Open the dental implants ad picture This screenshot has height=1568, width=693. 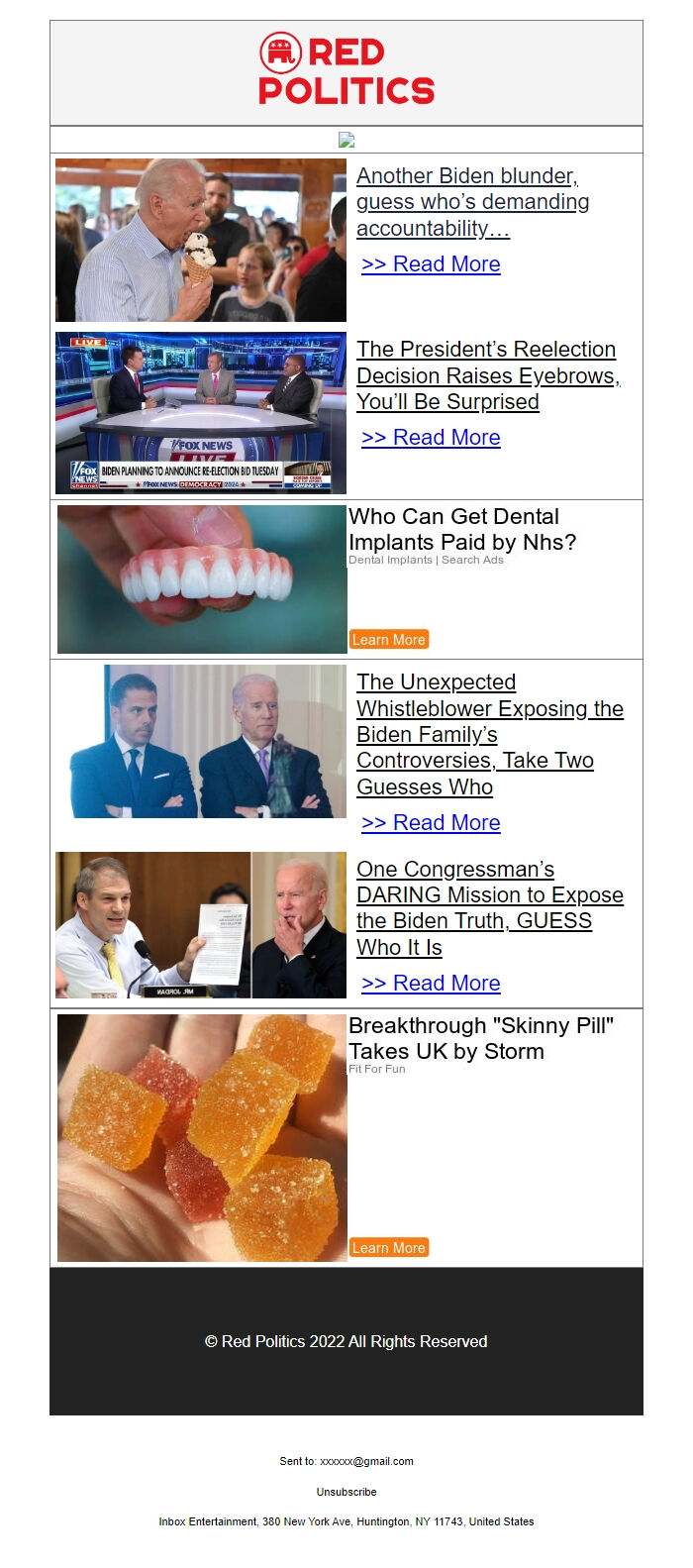tap(202, 579)
